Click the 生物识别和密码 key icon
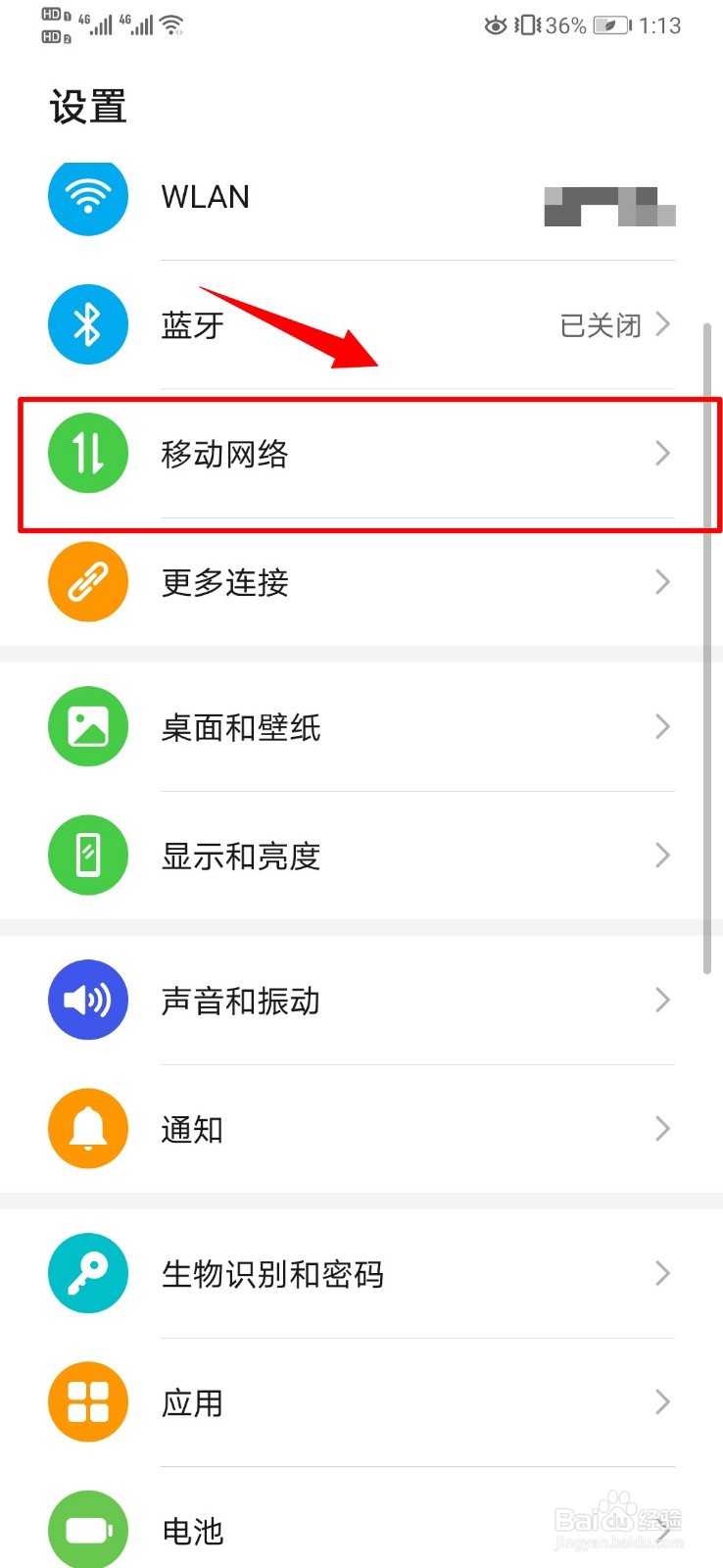This screenshot has width=723, height=1568. coord(88,1272)
